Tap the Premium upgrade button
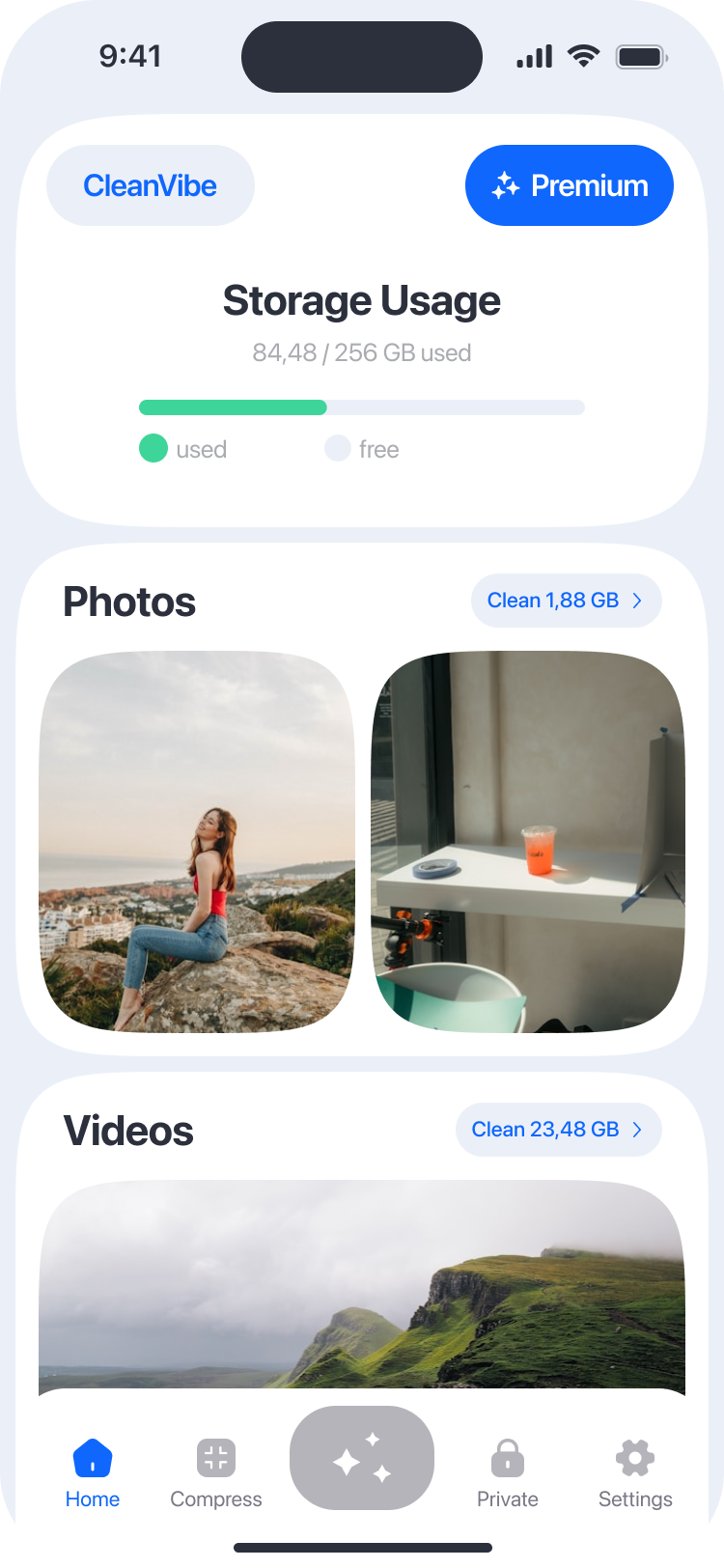724x1568 pixels. (x=570, y=185)
